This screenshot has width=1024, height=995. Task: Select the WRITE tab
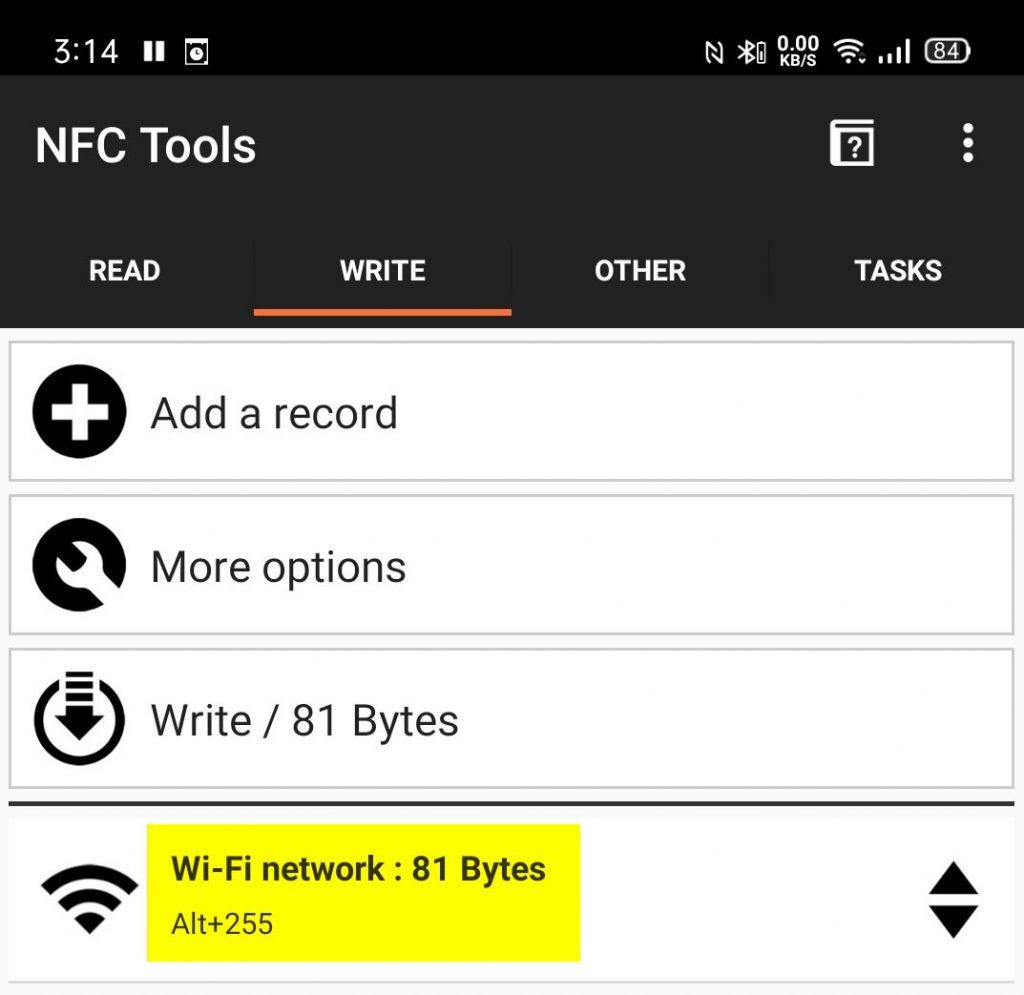click(383, 271)
